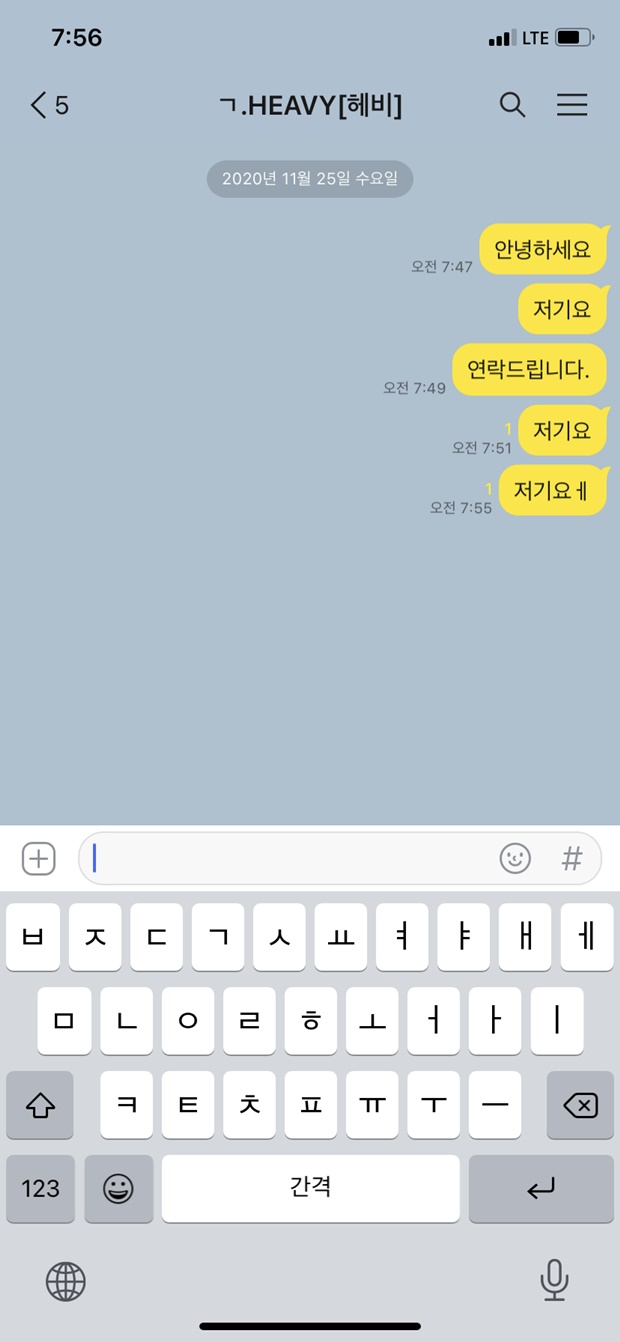Tap the shift key on keyboard

tap(40, 1105)
